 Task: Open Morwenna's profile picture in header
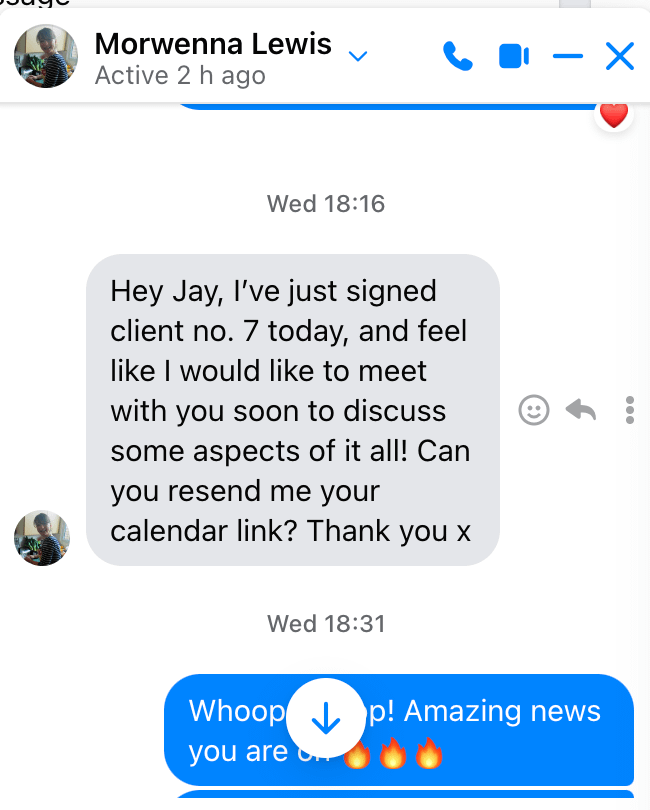click(46, 57)
